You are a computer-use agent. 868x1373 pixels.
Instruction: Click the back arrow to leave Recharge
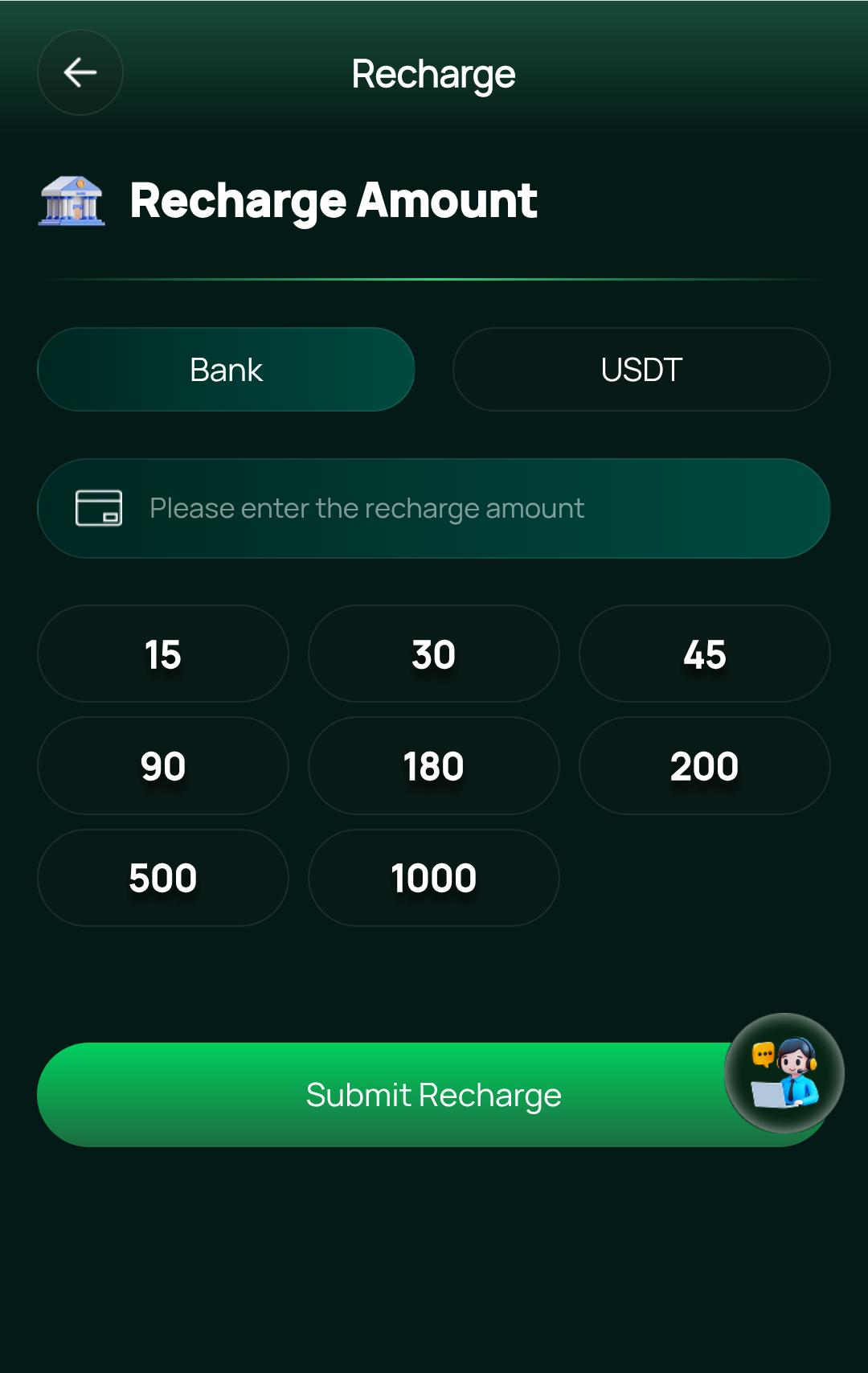pos(80,73)
